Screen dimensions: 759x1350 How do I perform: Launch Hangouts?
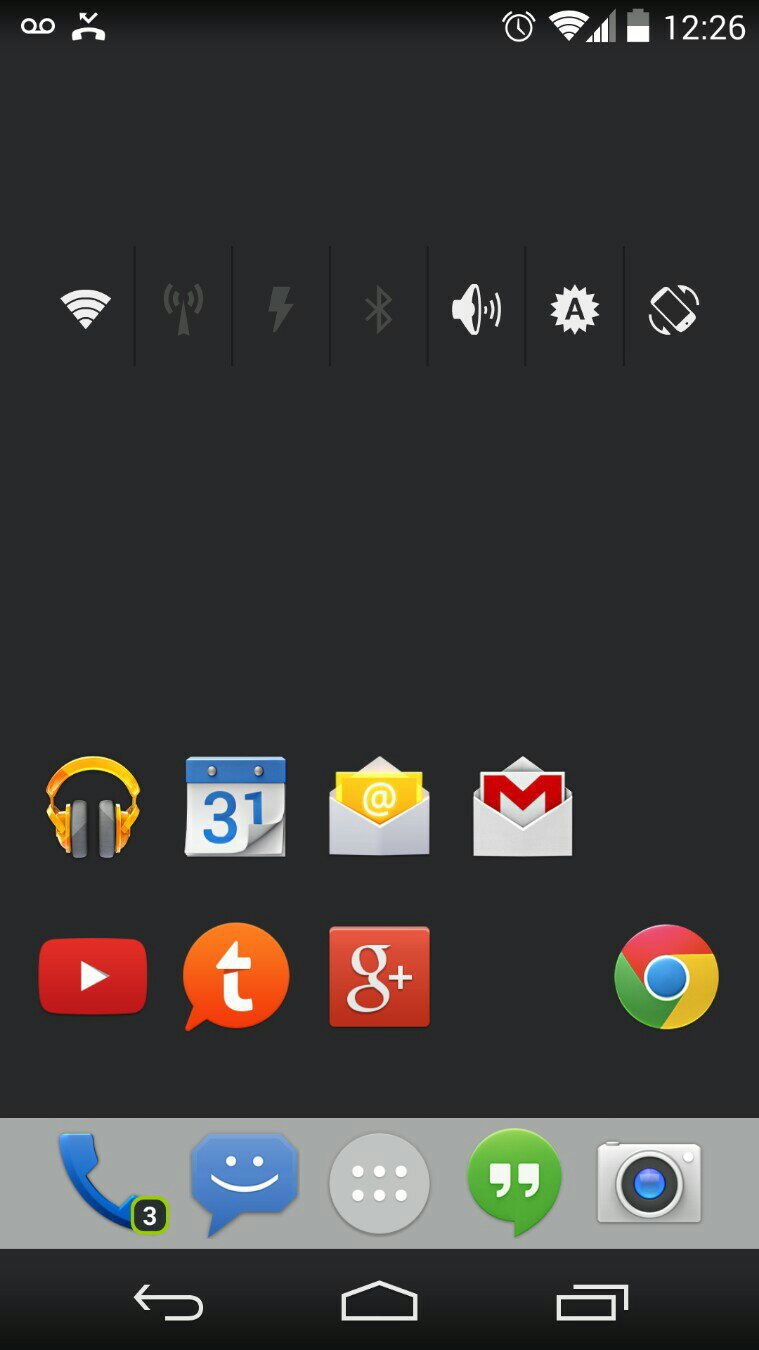click(x=514, y=1182)
